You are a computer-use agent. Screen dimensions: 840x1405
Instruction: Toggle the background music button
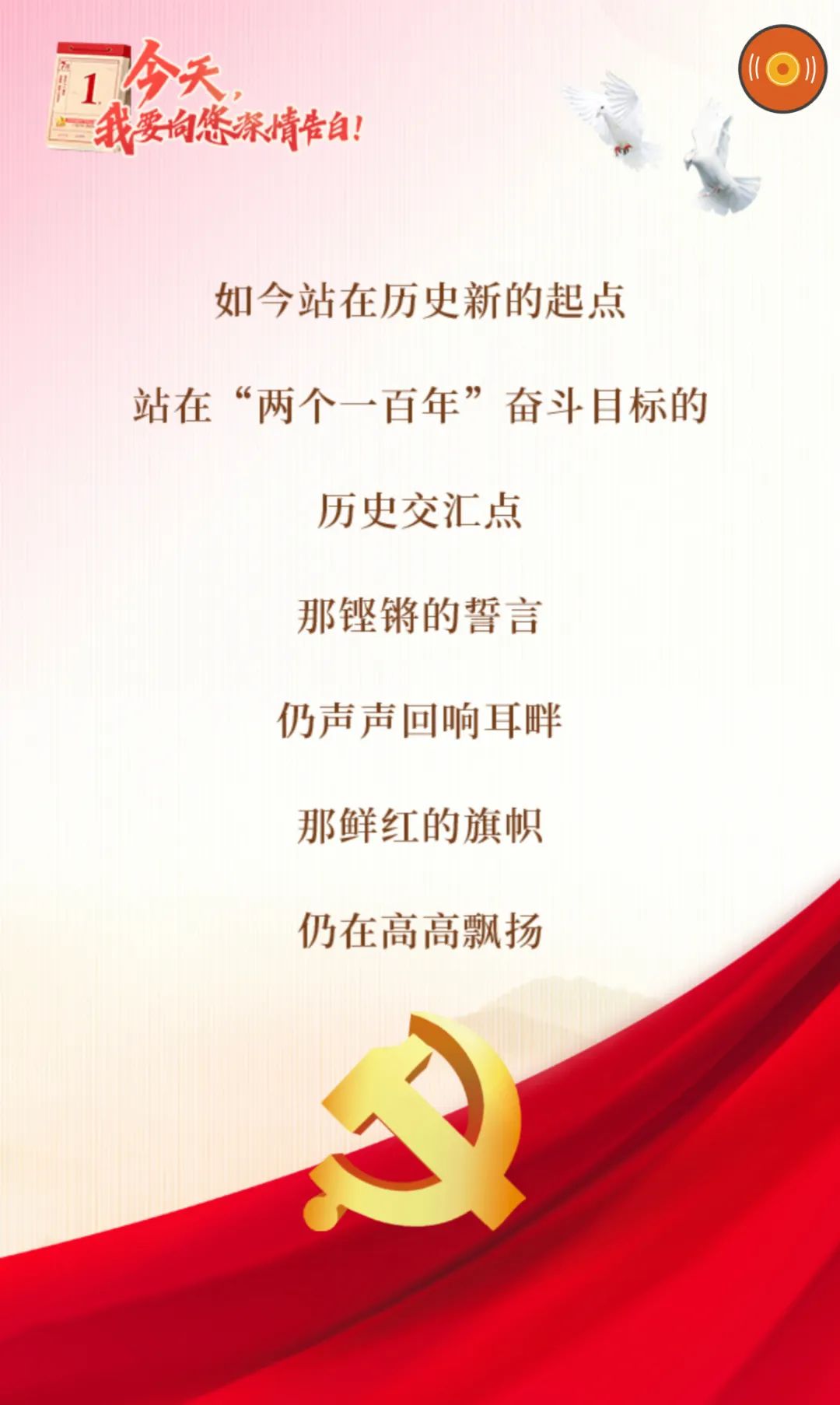(782, 69)
